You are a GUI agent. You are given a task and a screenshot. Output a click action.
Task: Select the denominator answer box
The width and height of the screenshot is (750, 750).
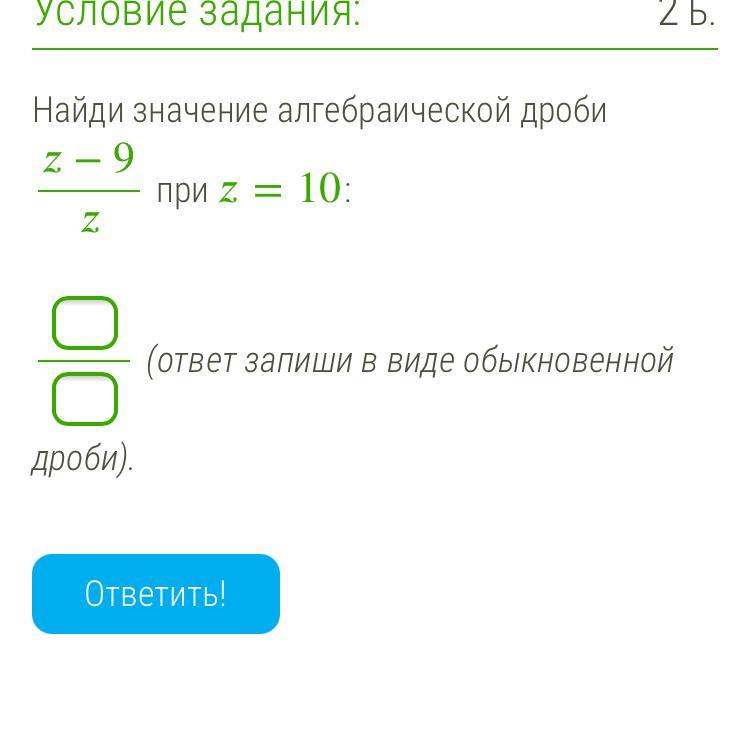(x=85, y=399)
